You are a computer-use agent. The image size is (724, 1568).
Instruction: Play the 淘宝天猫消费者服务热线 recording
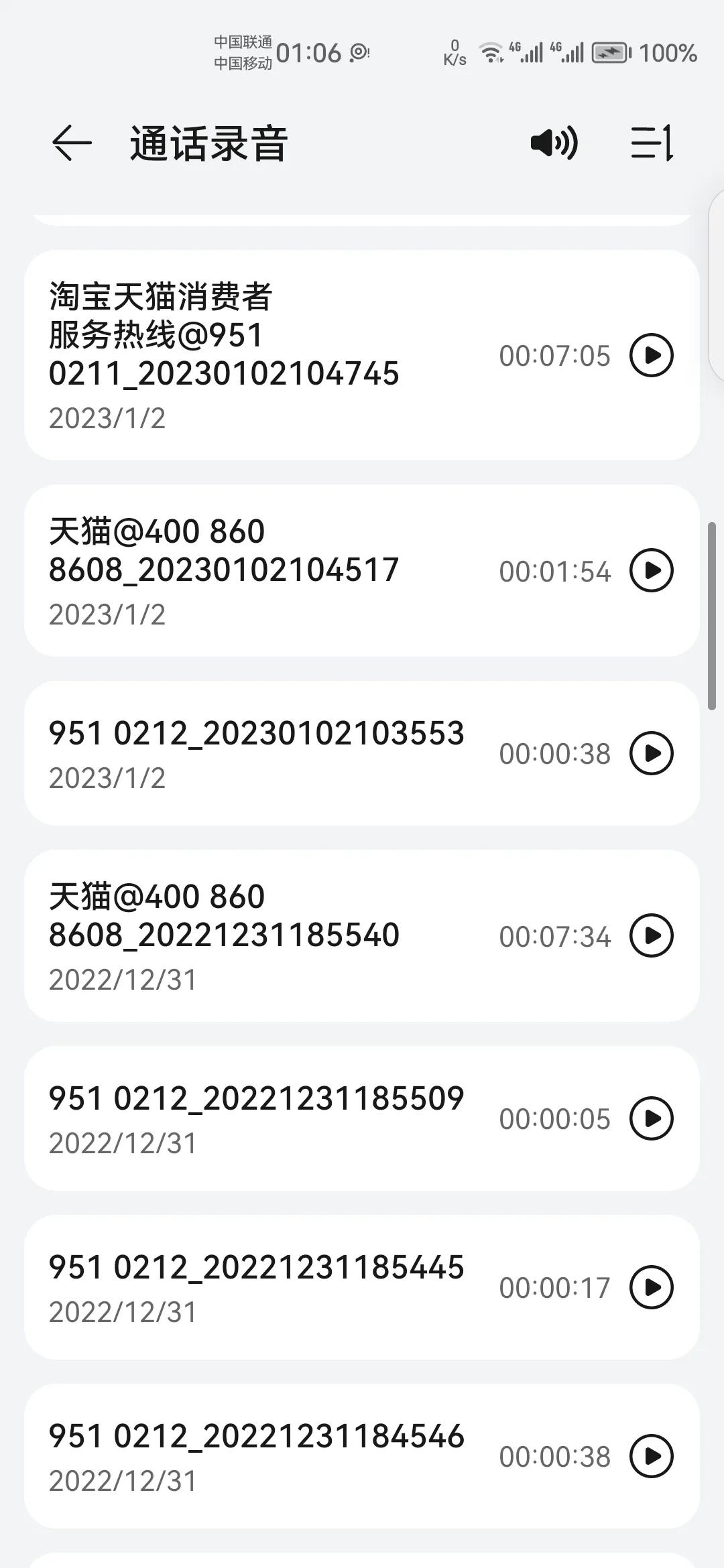click(x=653, y=356)
